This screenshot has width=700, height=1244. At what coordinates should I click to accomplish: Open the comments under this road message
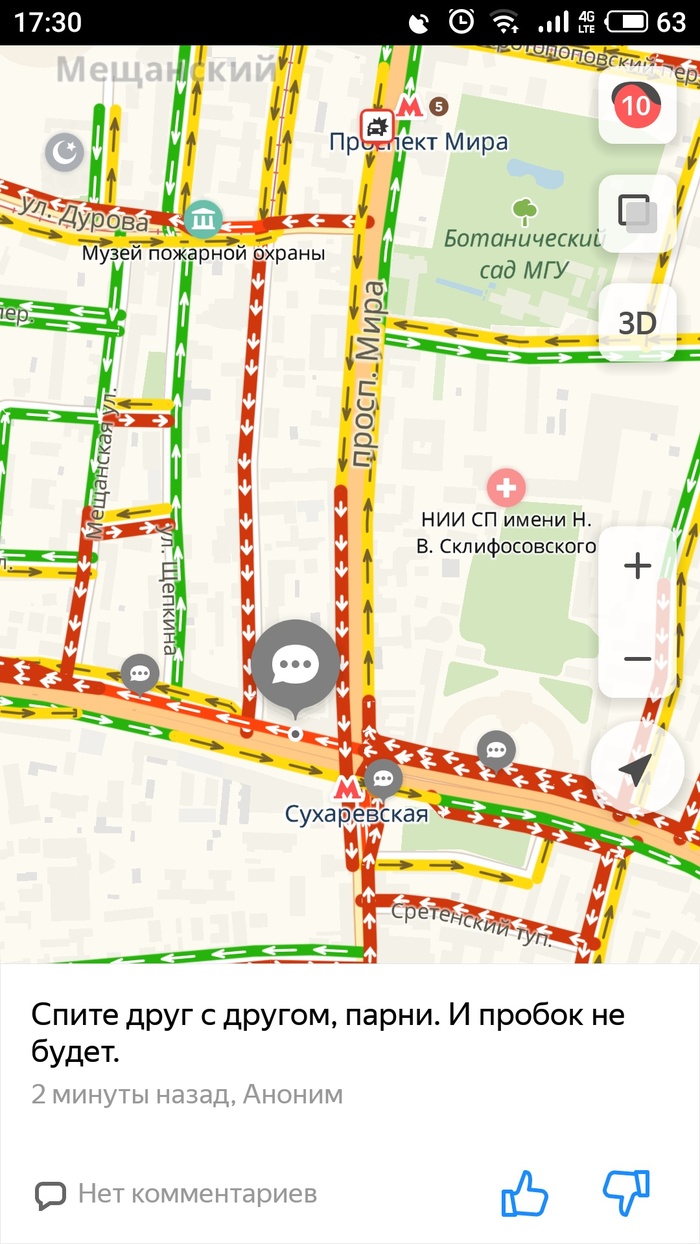click(x=177, y=1193)
